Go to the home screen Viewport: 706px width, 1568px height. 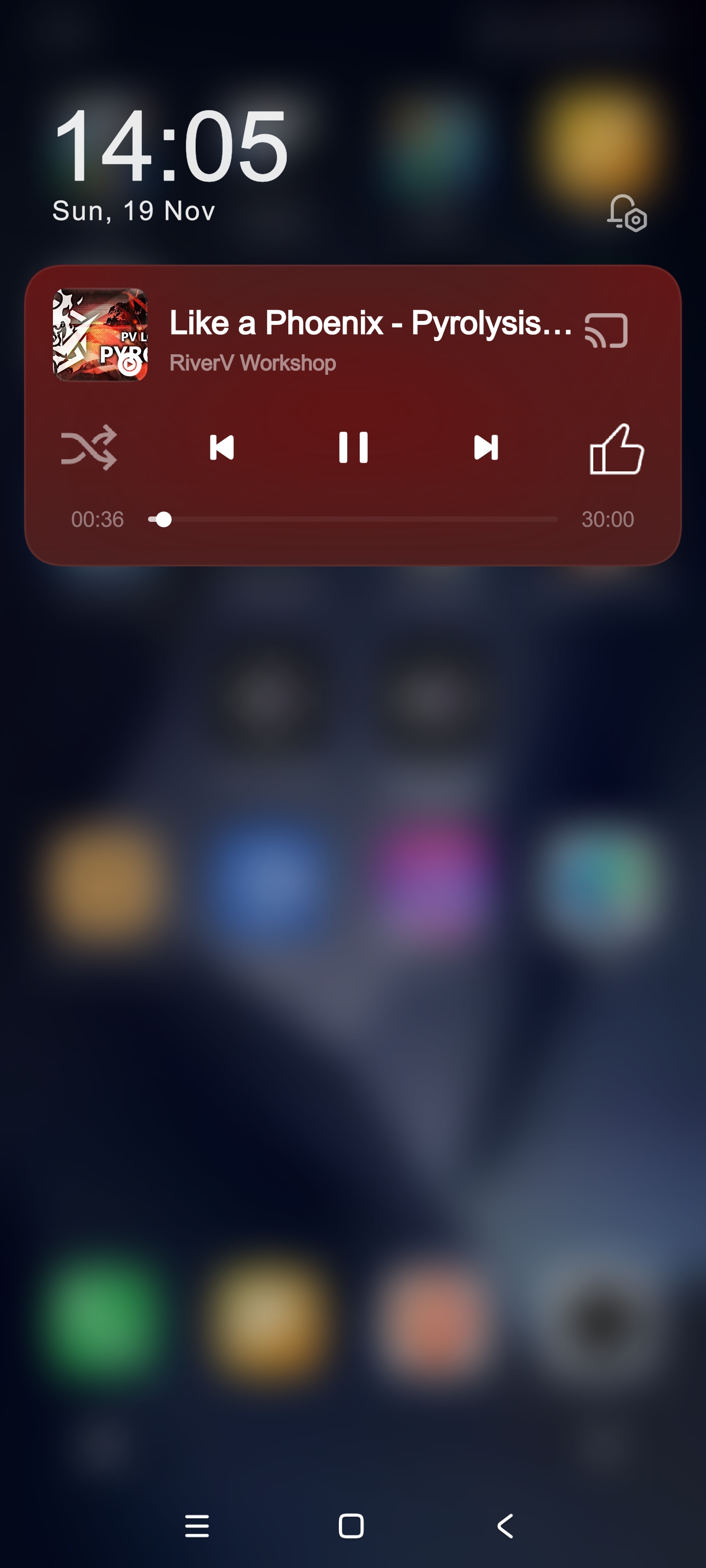352,1526
